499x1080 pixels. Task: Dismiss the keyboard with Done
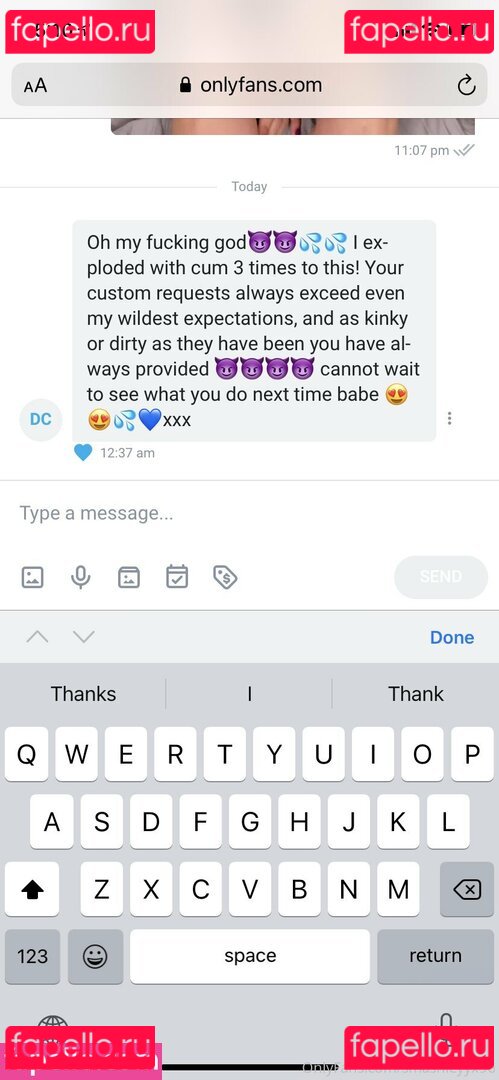point(452,637)
